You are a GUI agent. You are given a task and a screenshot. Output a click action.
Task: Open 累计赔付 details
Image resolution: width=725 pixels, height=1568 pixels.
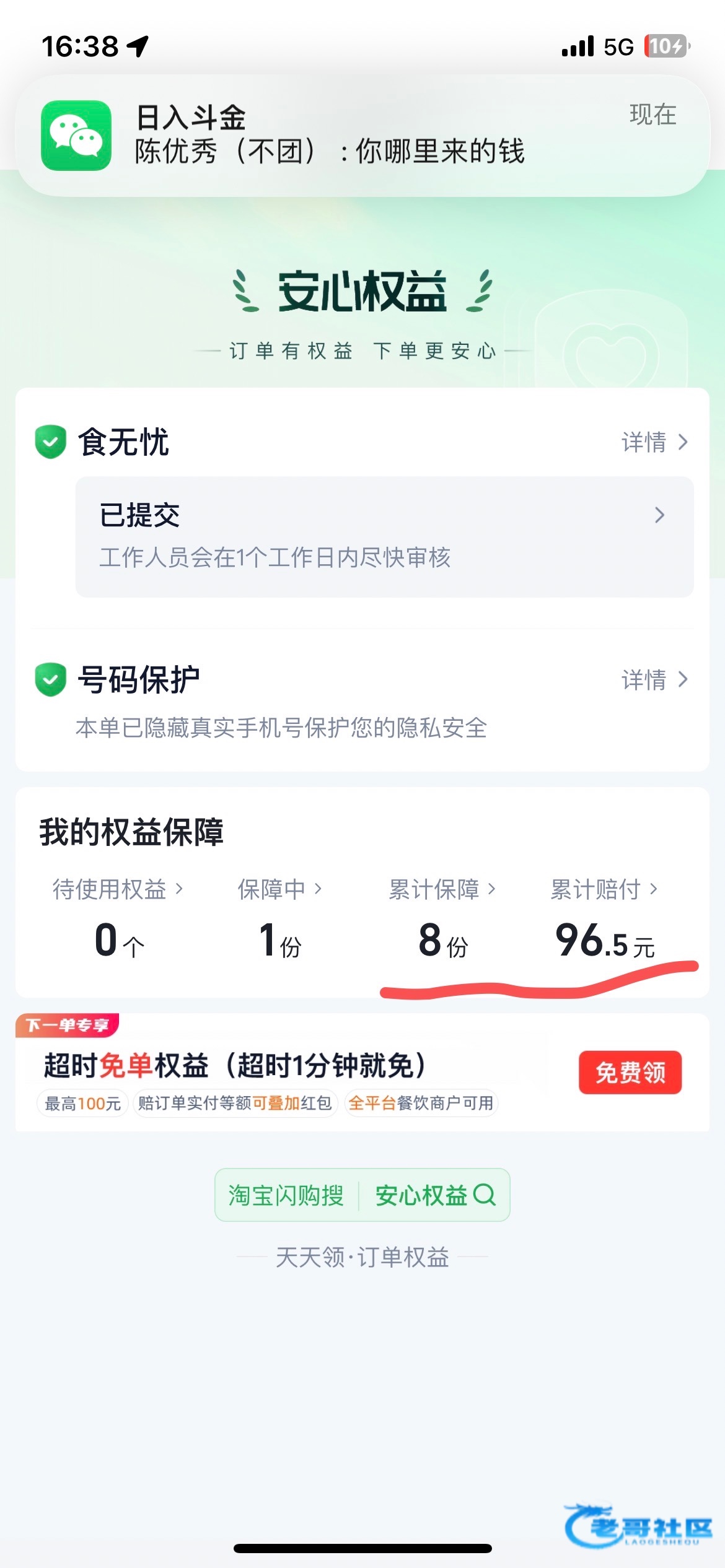(x=604, y=889)
